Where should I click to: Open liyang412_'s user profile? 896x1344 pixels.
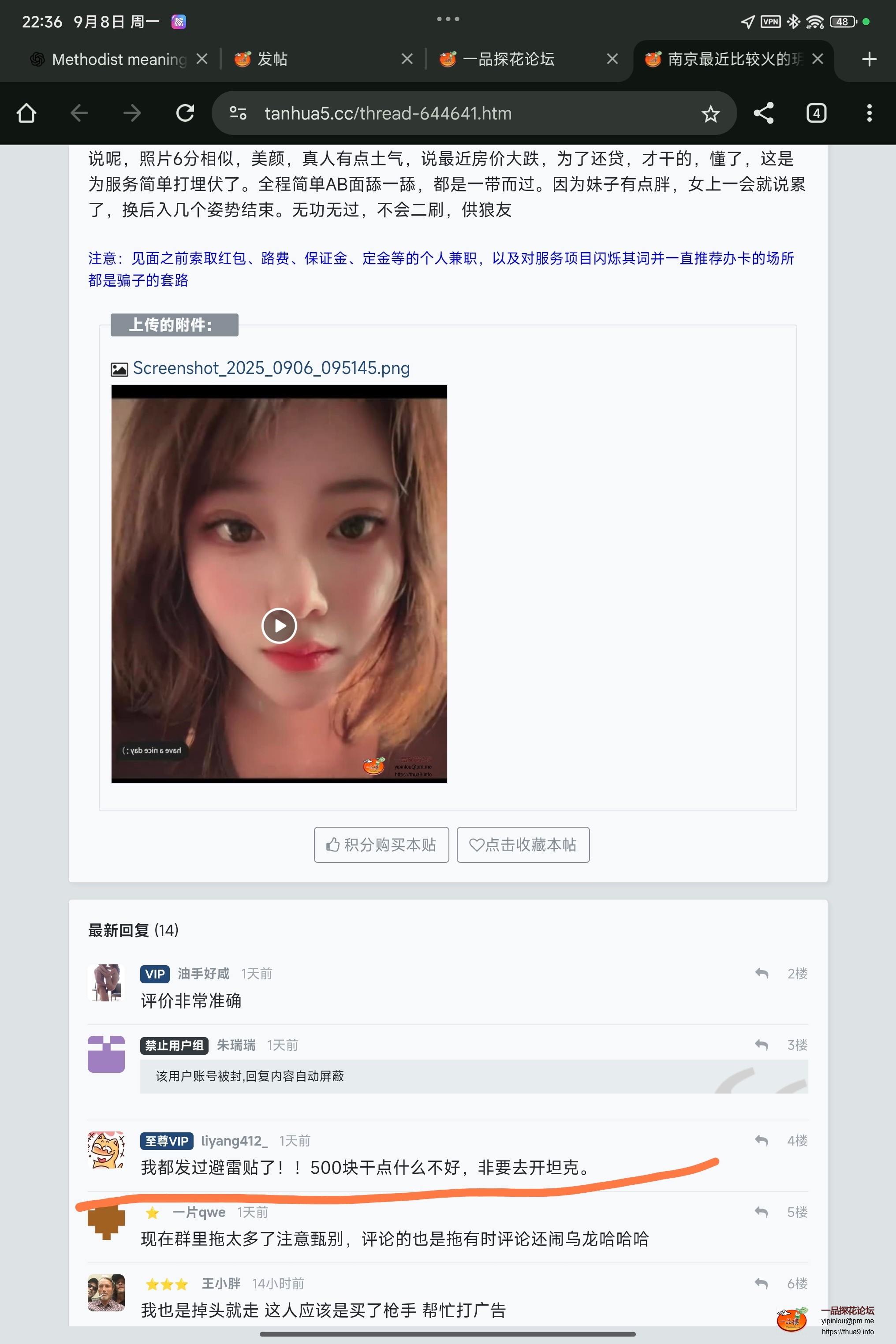tap(234, 1141)
